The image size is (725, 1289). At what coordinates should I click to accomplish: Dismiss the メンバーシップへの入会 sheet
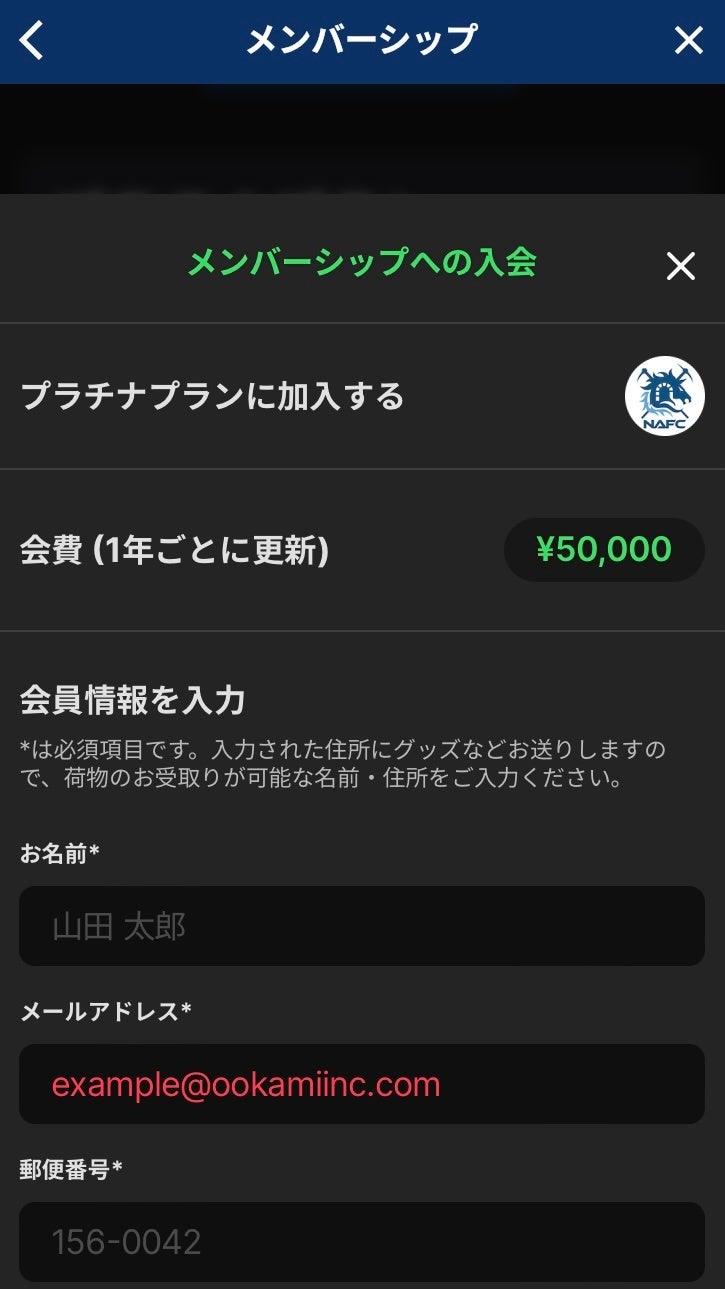[x=680, y=266]
